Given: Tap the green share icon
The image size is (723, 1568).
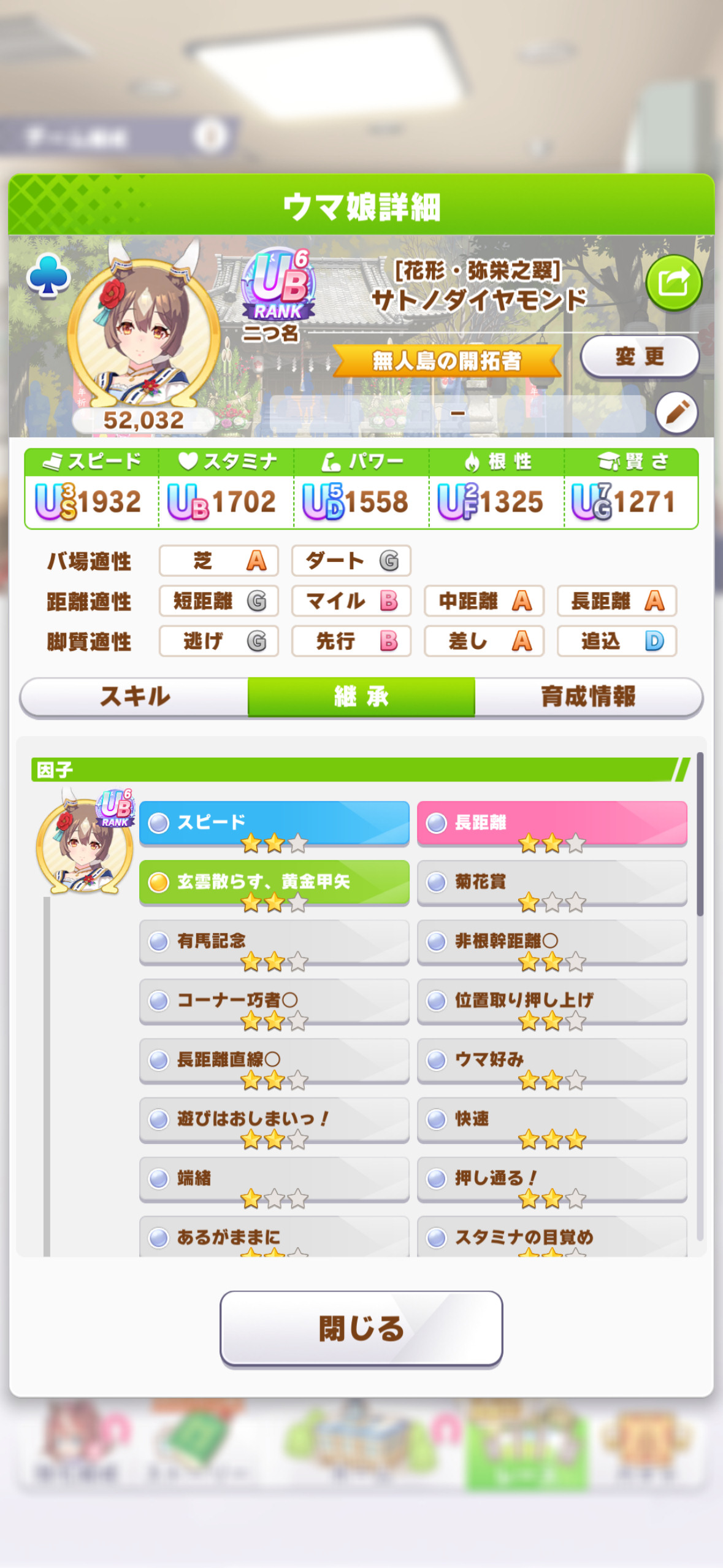Looking at the screenshot, I should [x=673, y=283].
